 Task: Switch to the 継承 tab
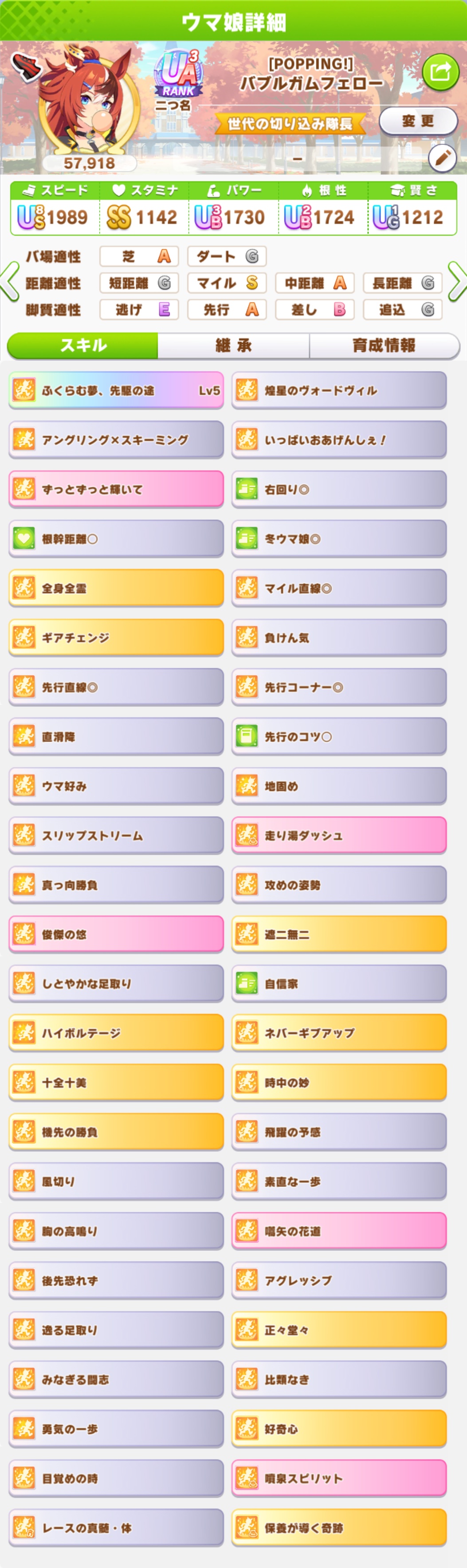pyautogui.click(x=233, y=346)
